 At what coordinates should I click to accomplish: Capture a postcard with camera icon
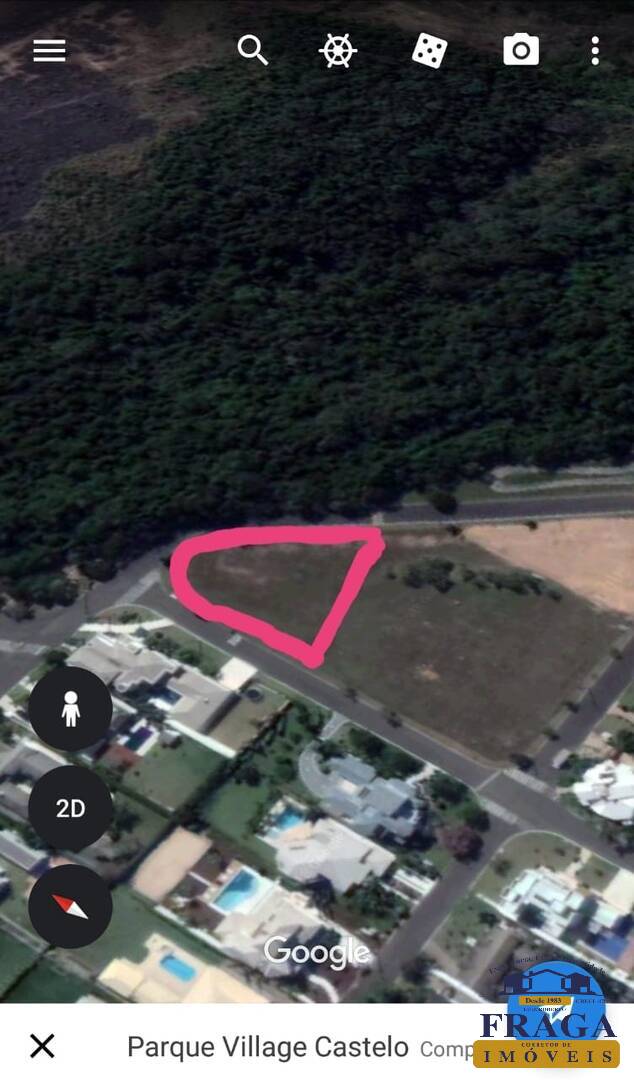coord(521,50)
